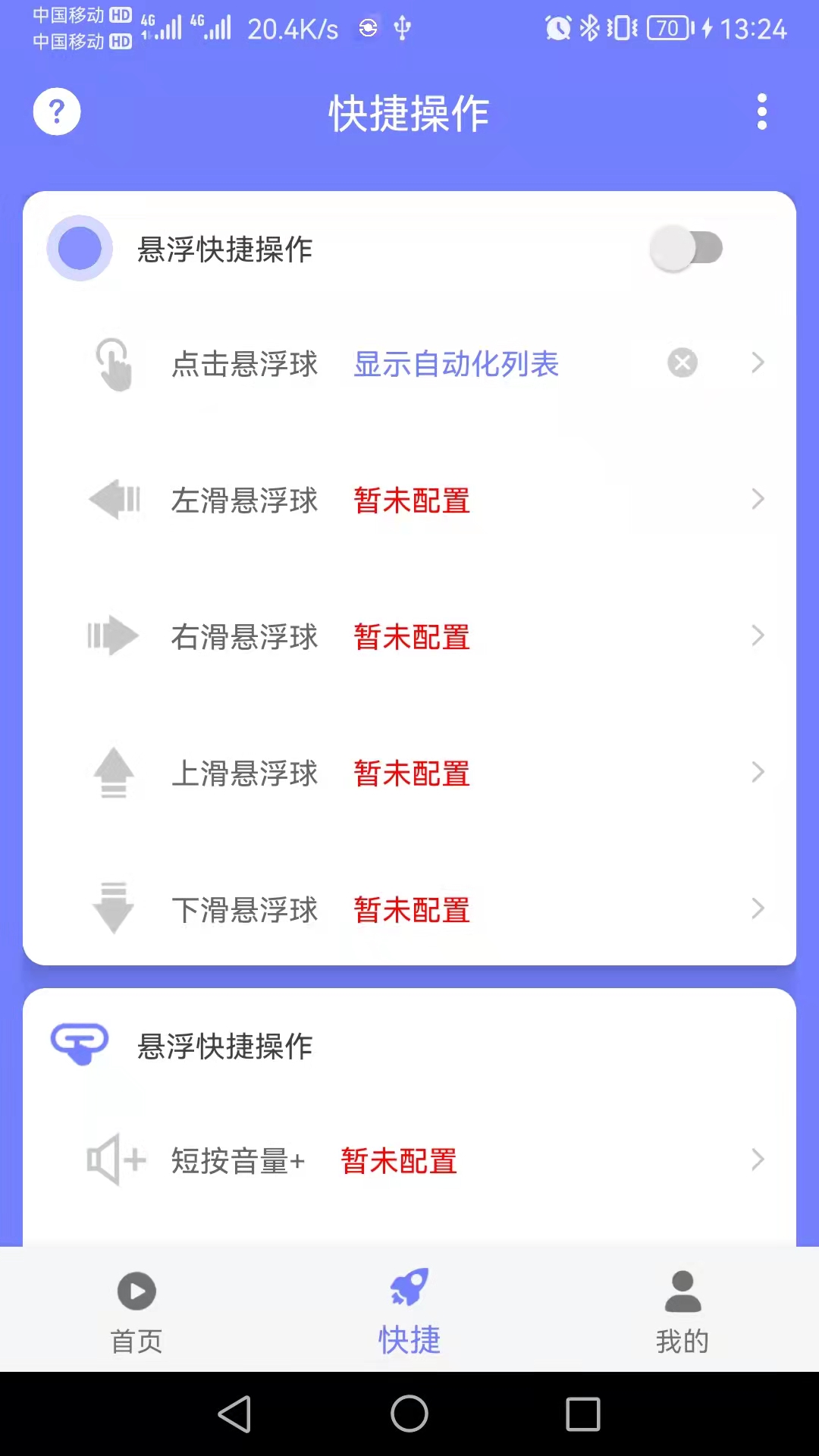Click the left-swipe floating ball arrow icon
The image size is (819, 1456).
click(114, 500)
